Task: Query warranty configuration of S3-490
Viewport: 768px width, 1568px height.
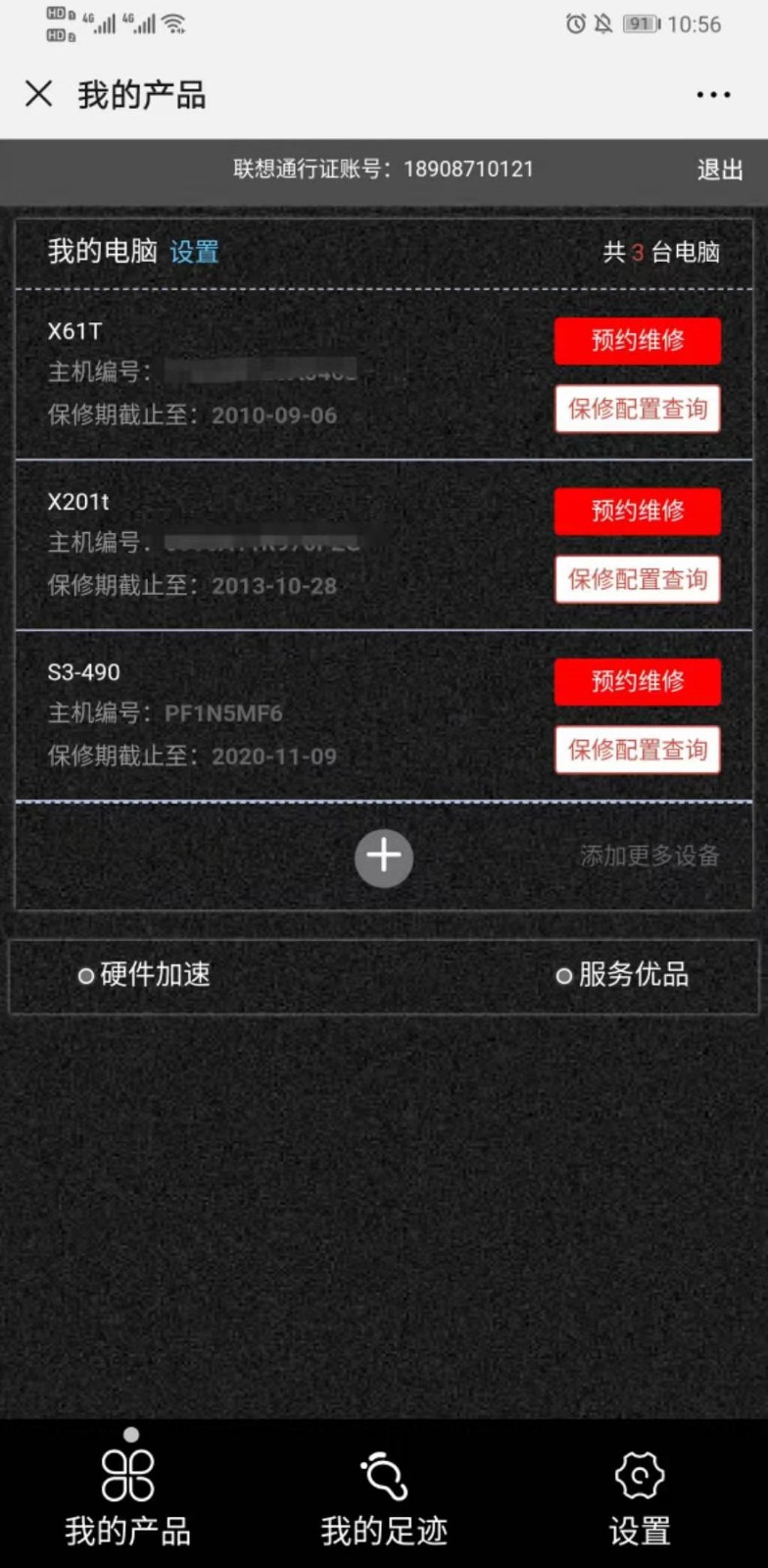Action: coord(638,750)
